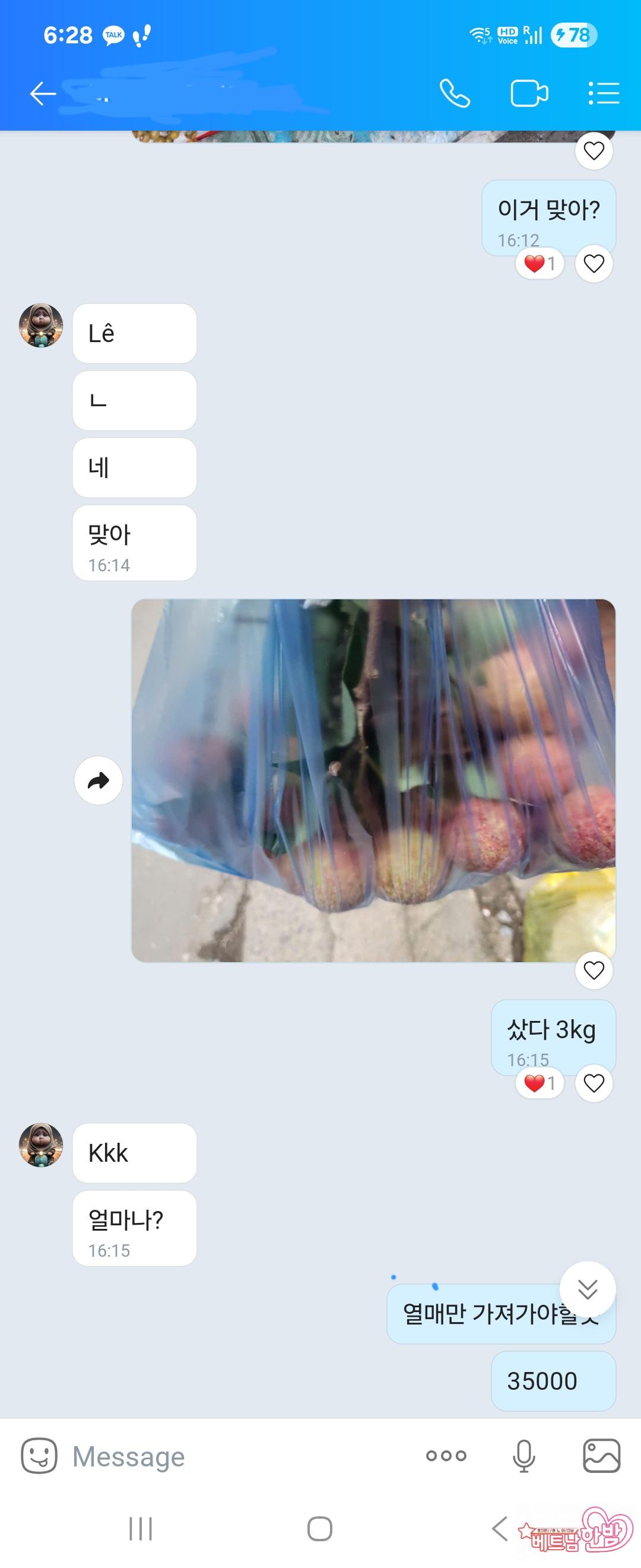The width and height of the screenshot is (641, 1568).
Task: Like the lychee bag photo
Action: coord(594,970)
